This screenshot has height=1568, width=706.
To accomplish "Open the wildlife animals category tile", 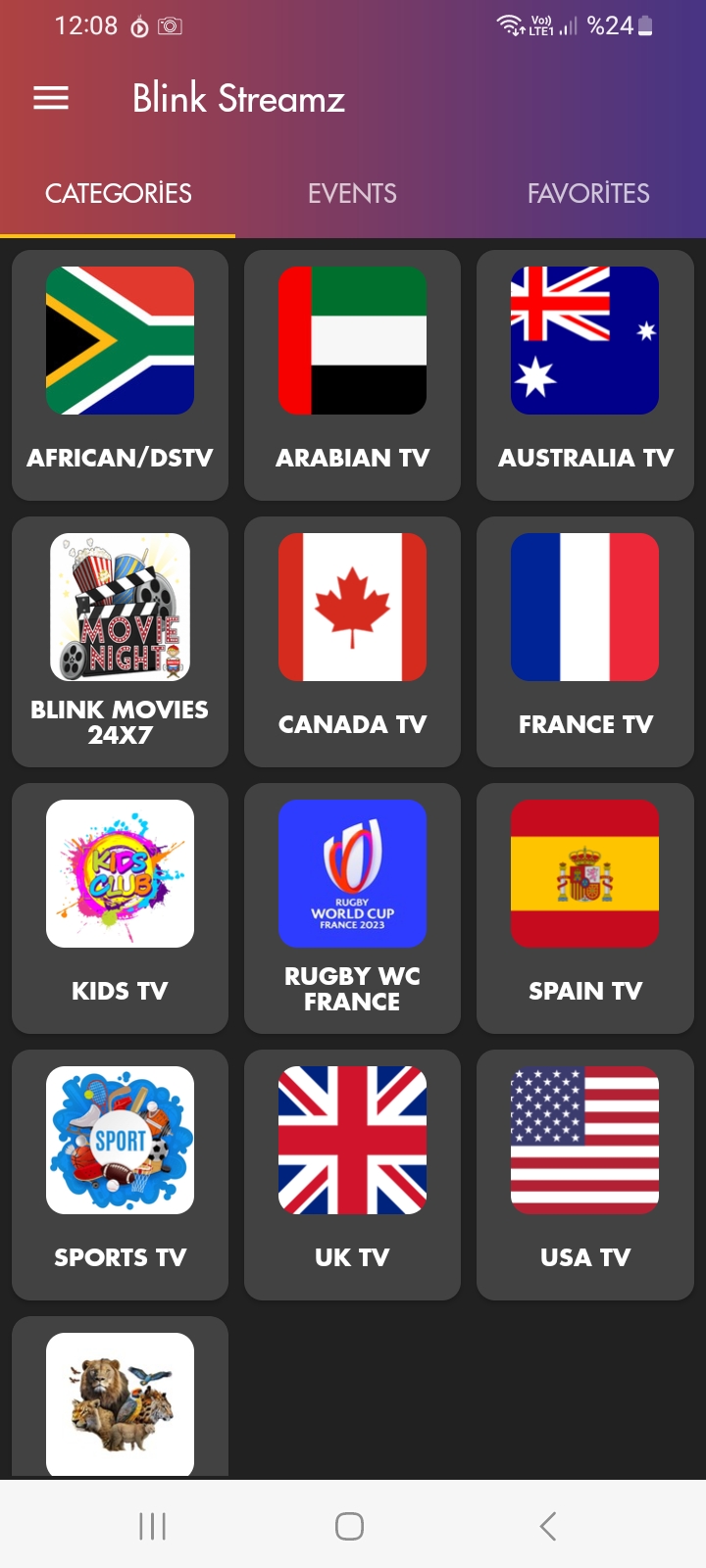I will (120, 1398).
